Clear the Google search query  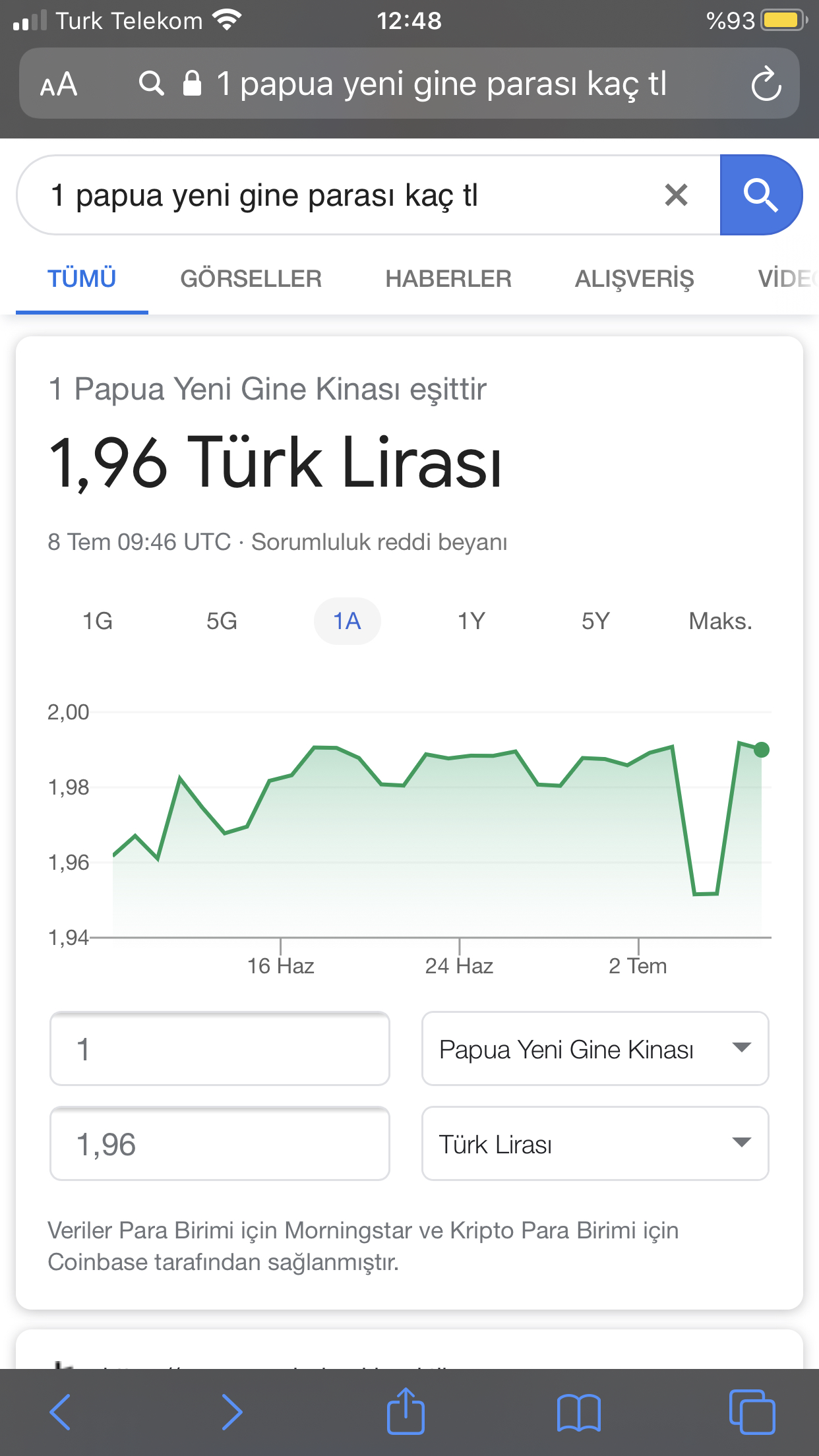(x=676, y=195)
